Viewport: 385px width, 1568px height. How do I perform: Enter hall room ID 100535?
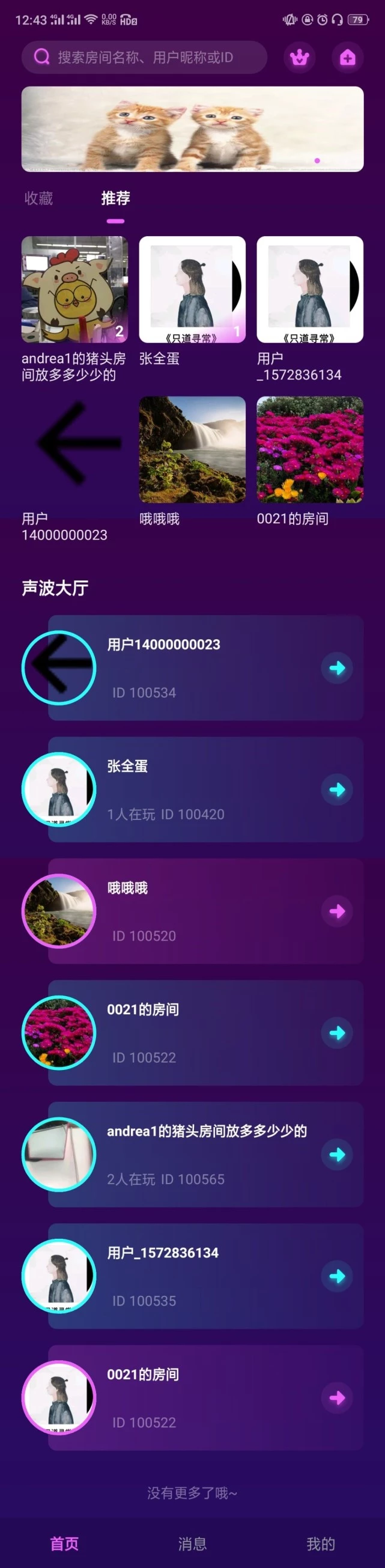pos(205,1276)
